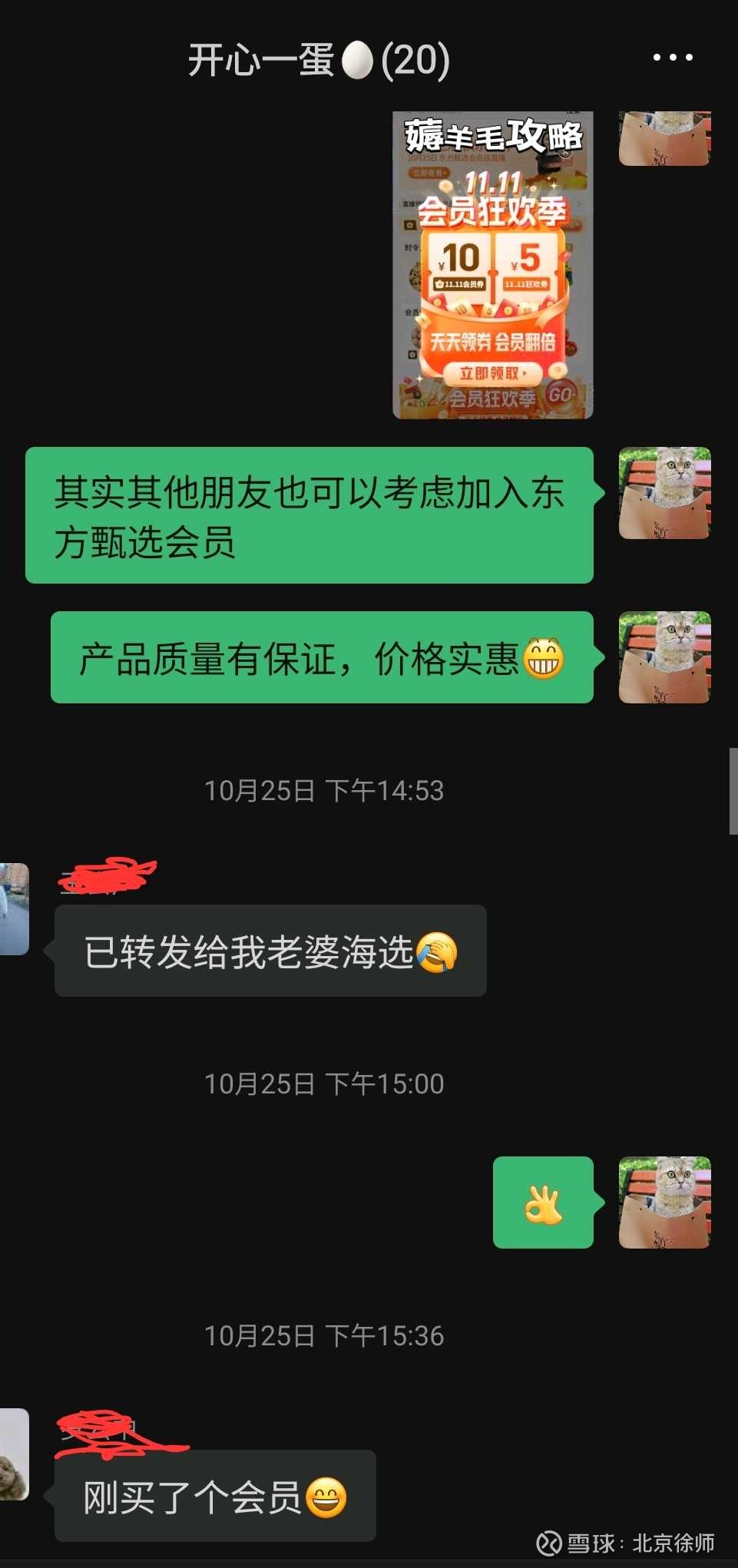
Task: Open the shared 薅羊毛攻略 image
Action: [x=492, y=265]
